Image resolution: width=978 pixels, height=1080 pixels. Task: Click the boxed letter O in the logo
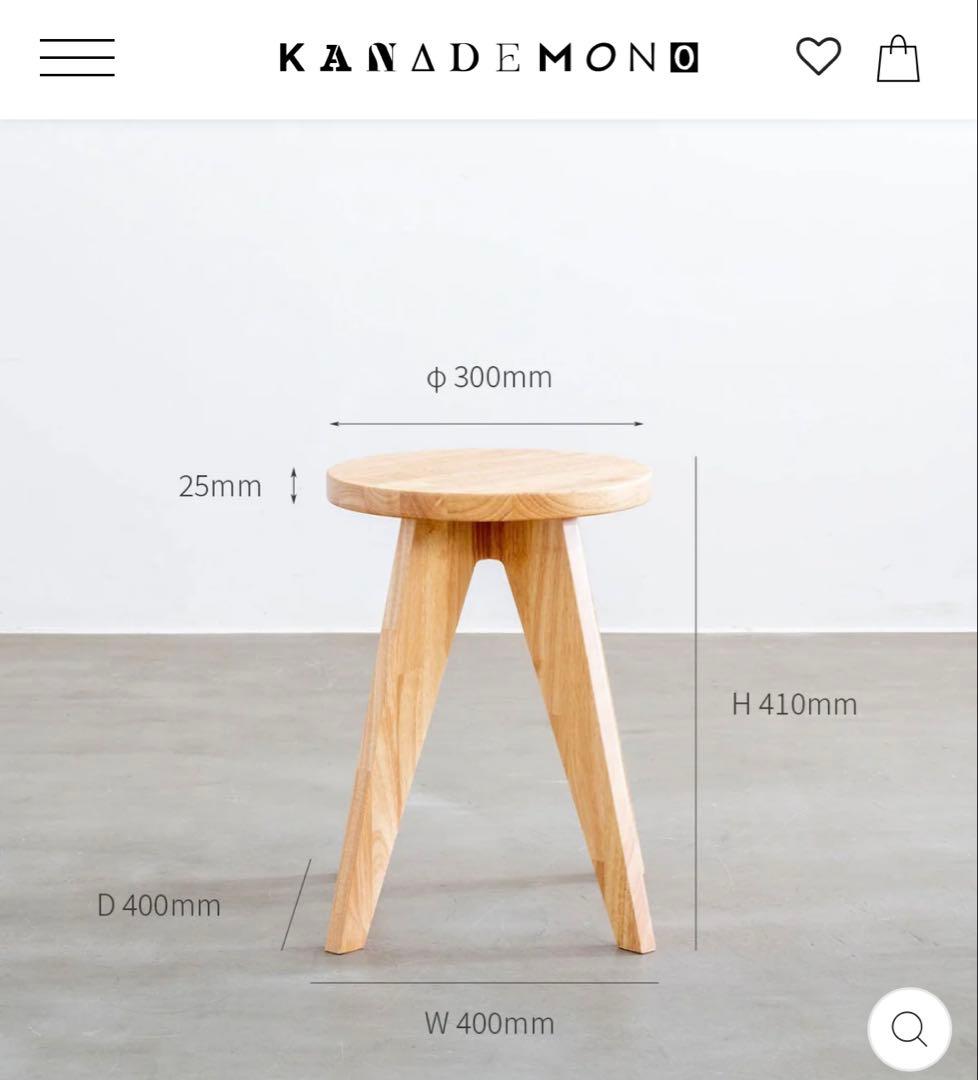(684, 57)
